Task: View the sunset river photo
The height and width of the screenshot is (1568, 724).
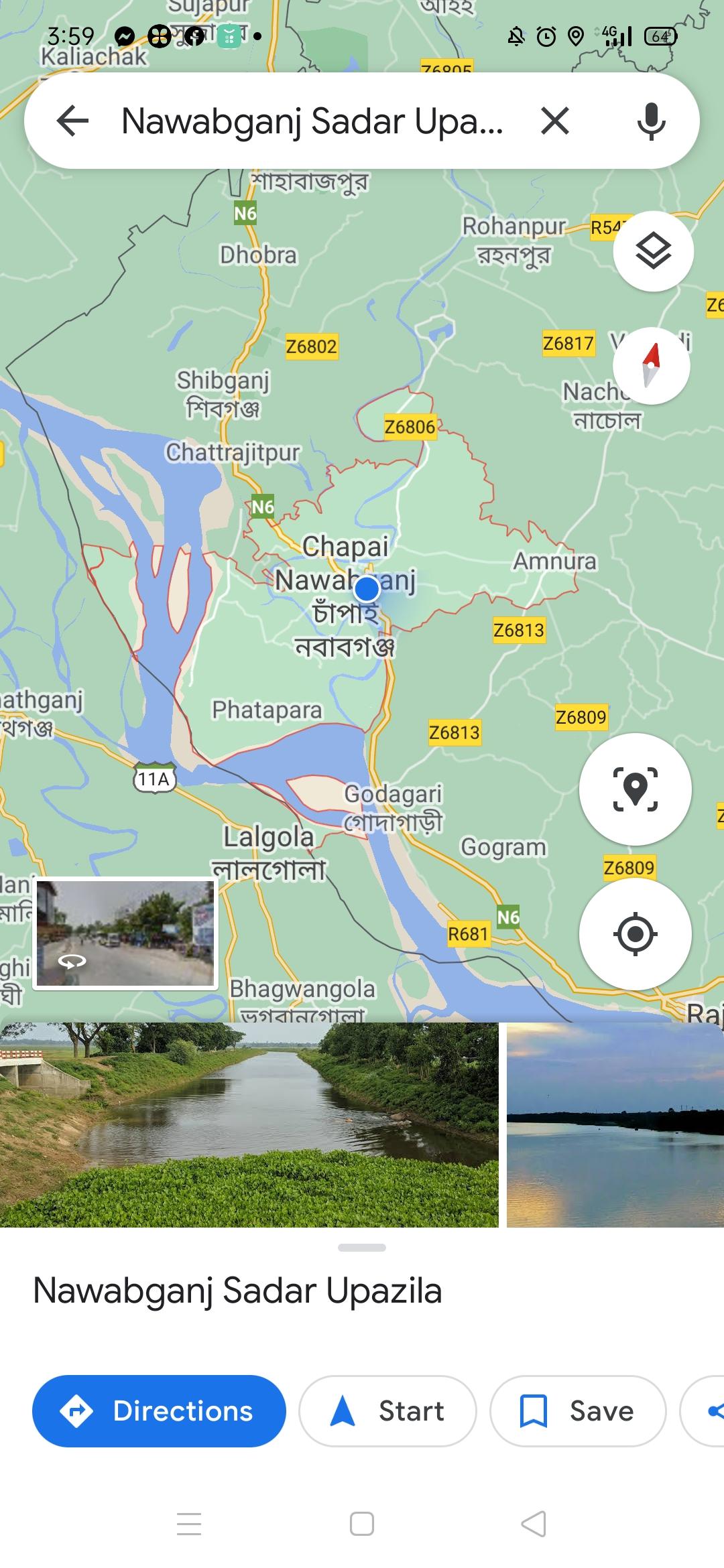Action: [615, 1124]
